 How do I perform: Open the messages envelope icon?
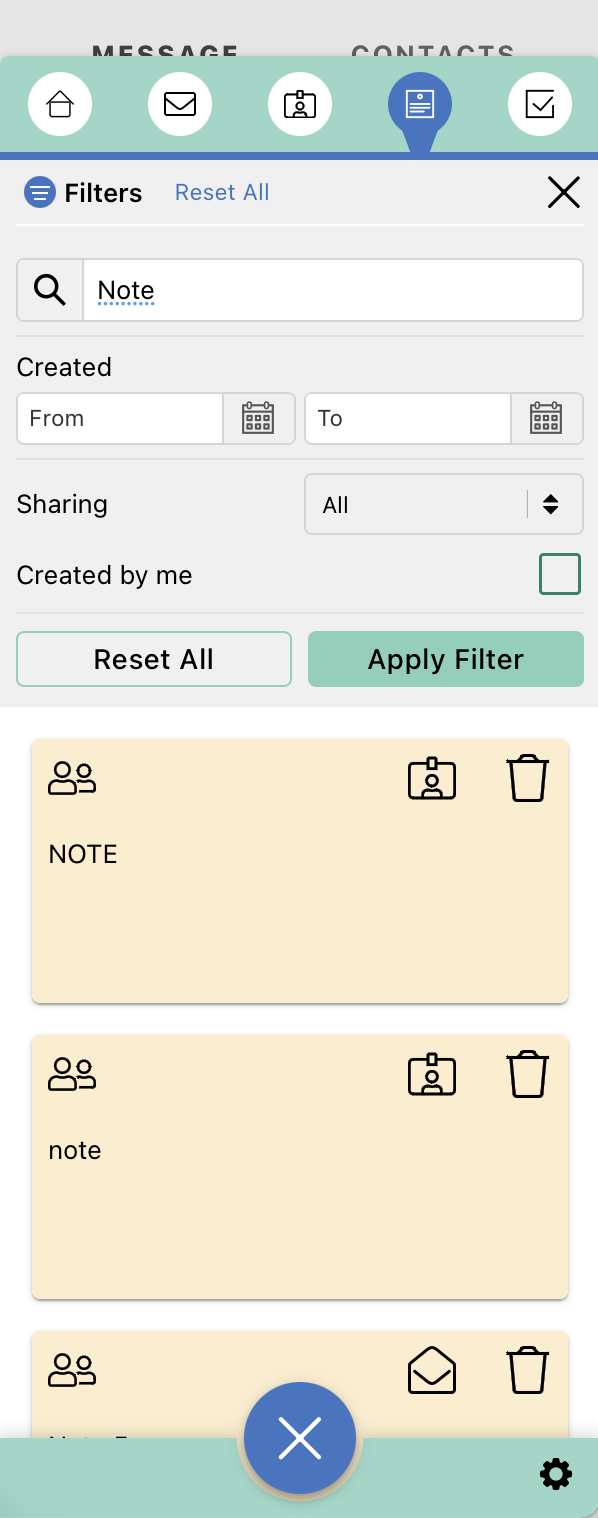(180, 104)
